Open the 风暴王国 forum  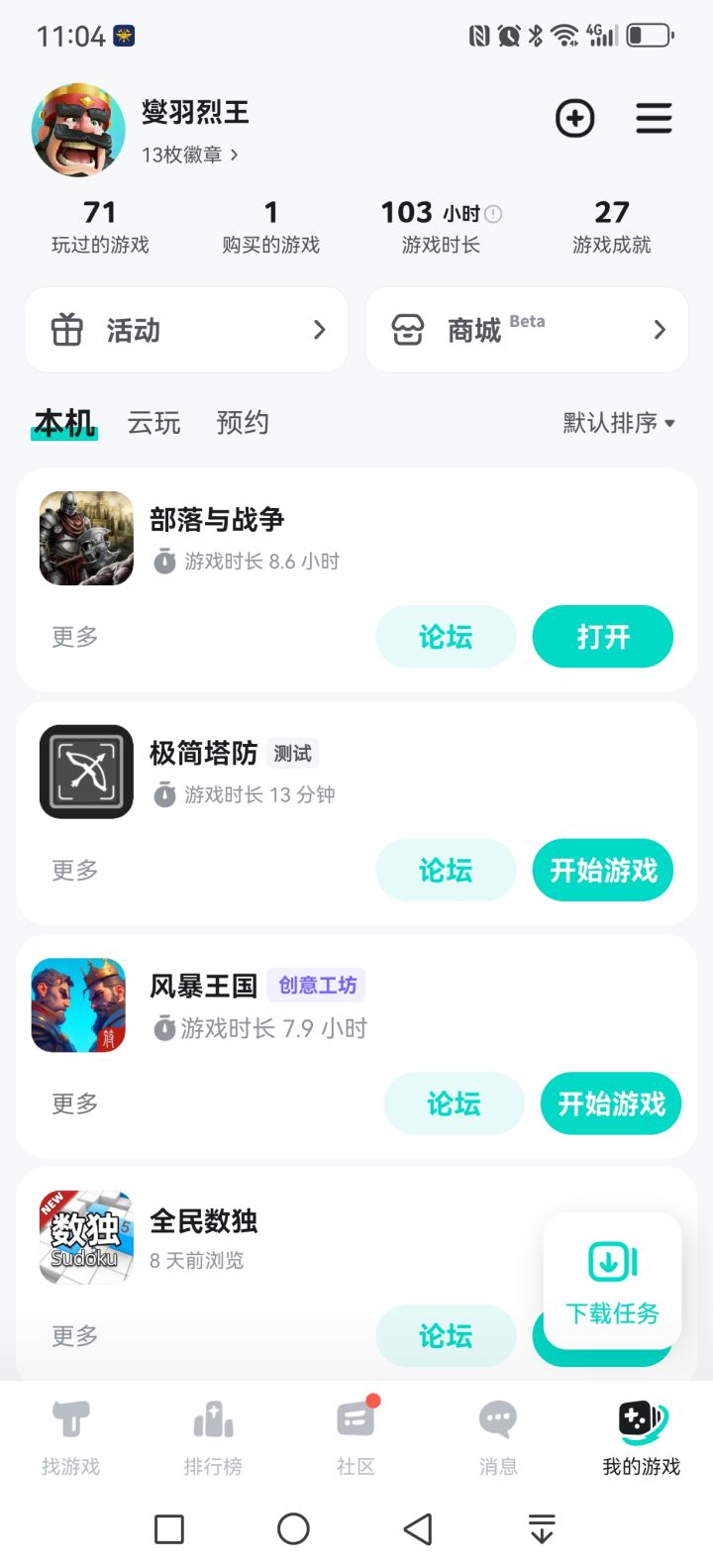click(454, 1103)
